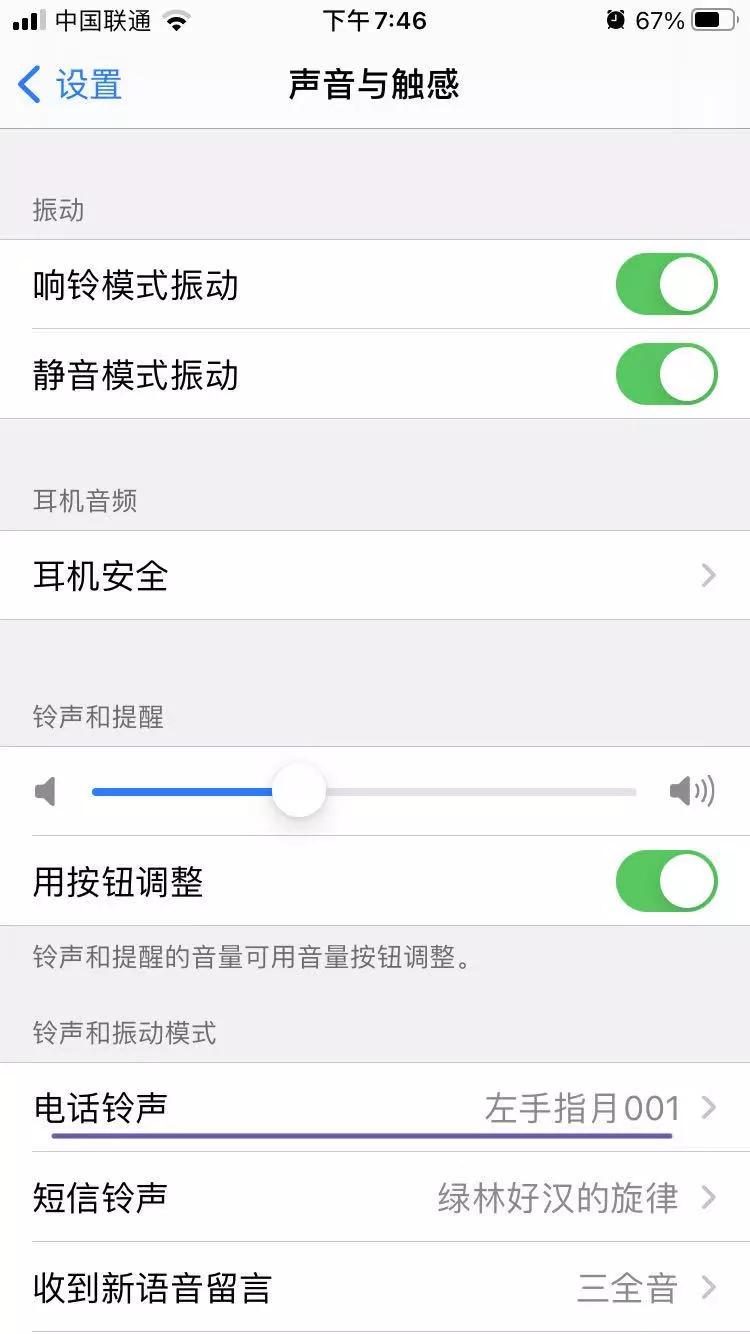
Task: Select 电话铃声 showing 左手指月001
Action: click(x=375, y=1108)
